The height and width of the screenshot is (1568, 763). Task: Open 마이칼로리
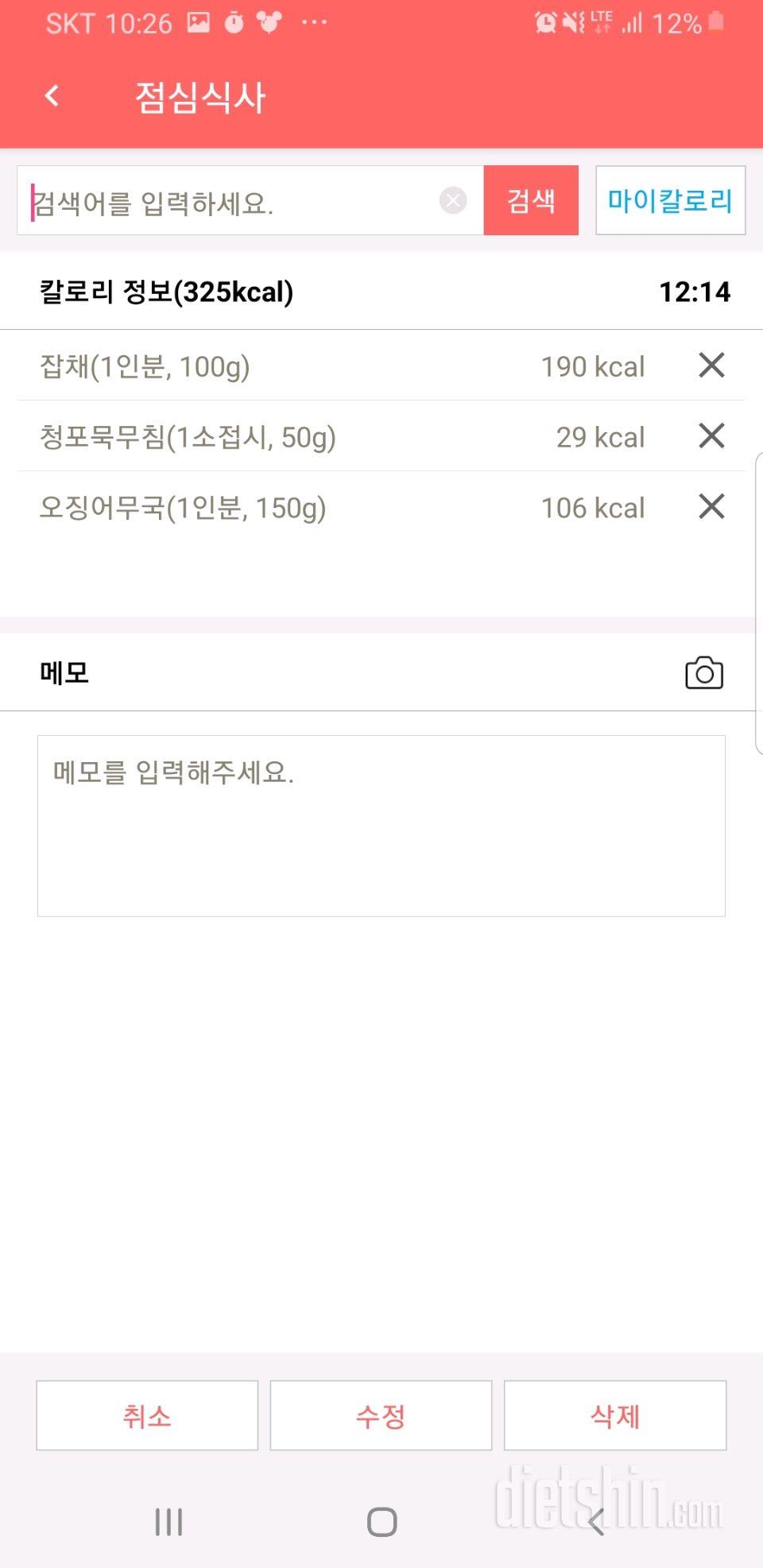tap(670, 200)
